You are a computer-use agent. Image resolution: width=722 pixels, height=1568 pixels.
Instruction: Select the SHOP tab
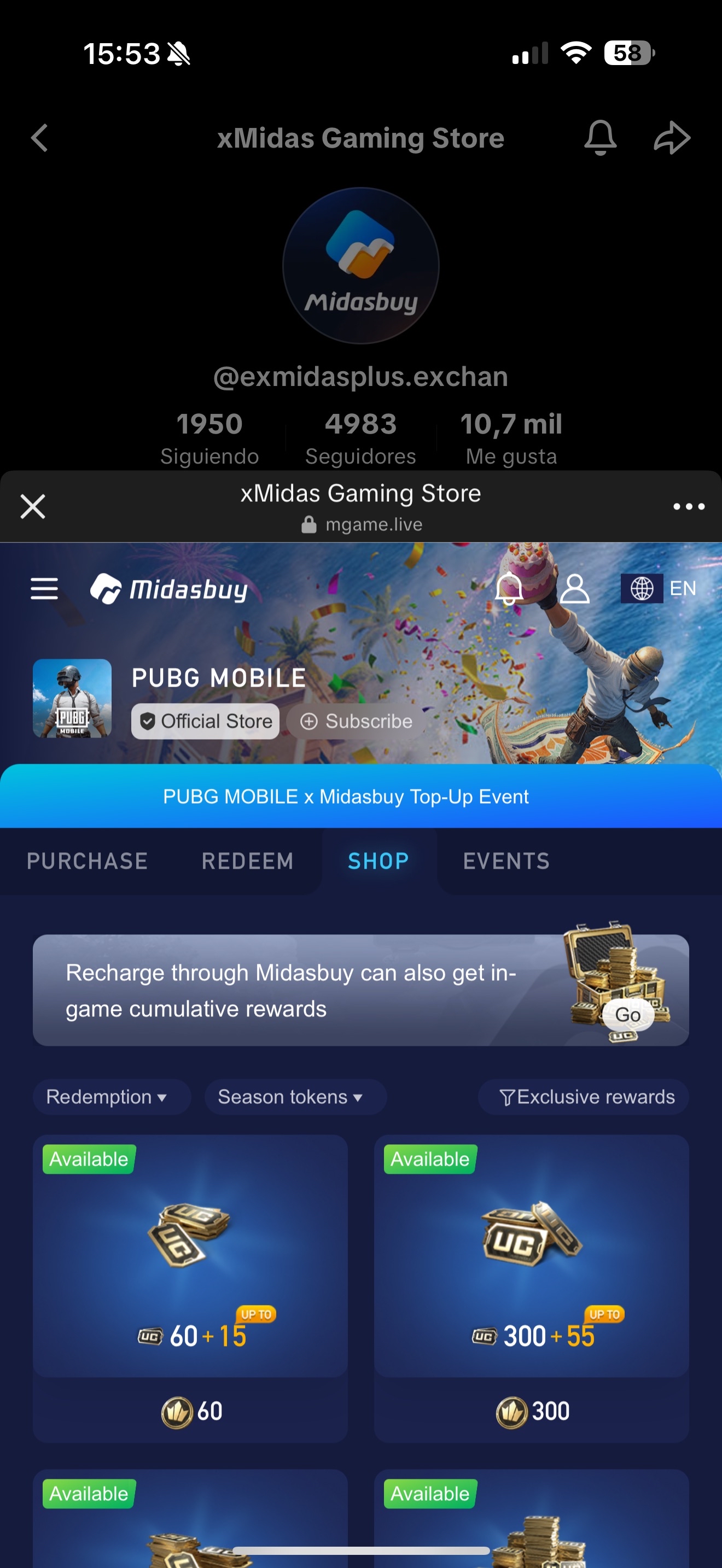(378, 861)
